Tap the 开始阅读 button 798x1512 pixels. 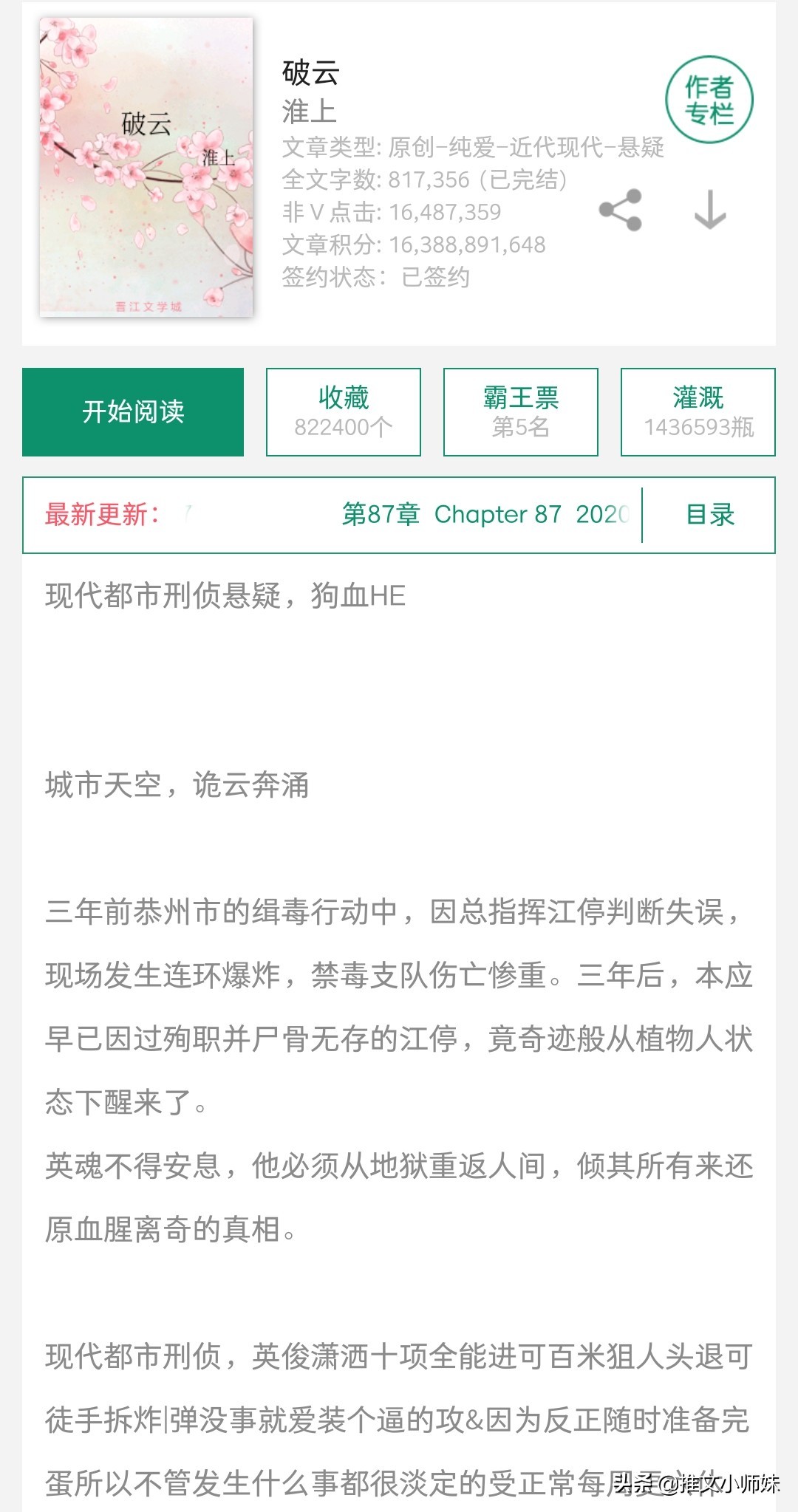[x=133, y=411]
